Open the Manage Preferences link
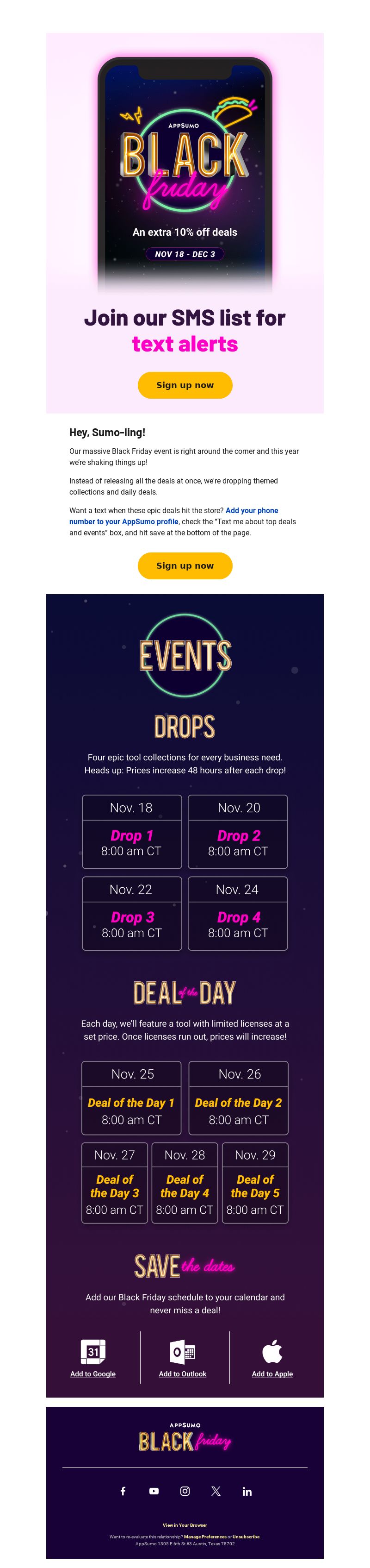 205,1537
